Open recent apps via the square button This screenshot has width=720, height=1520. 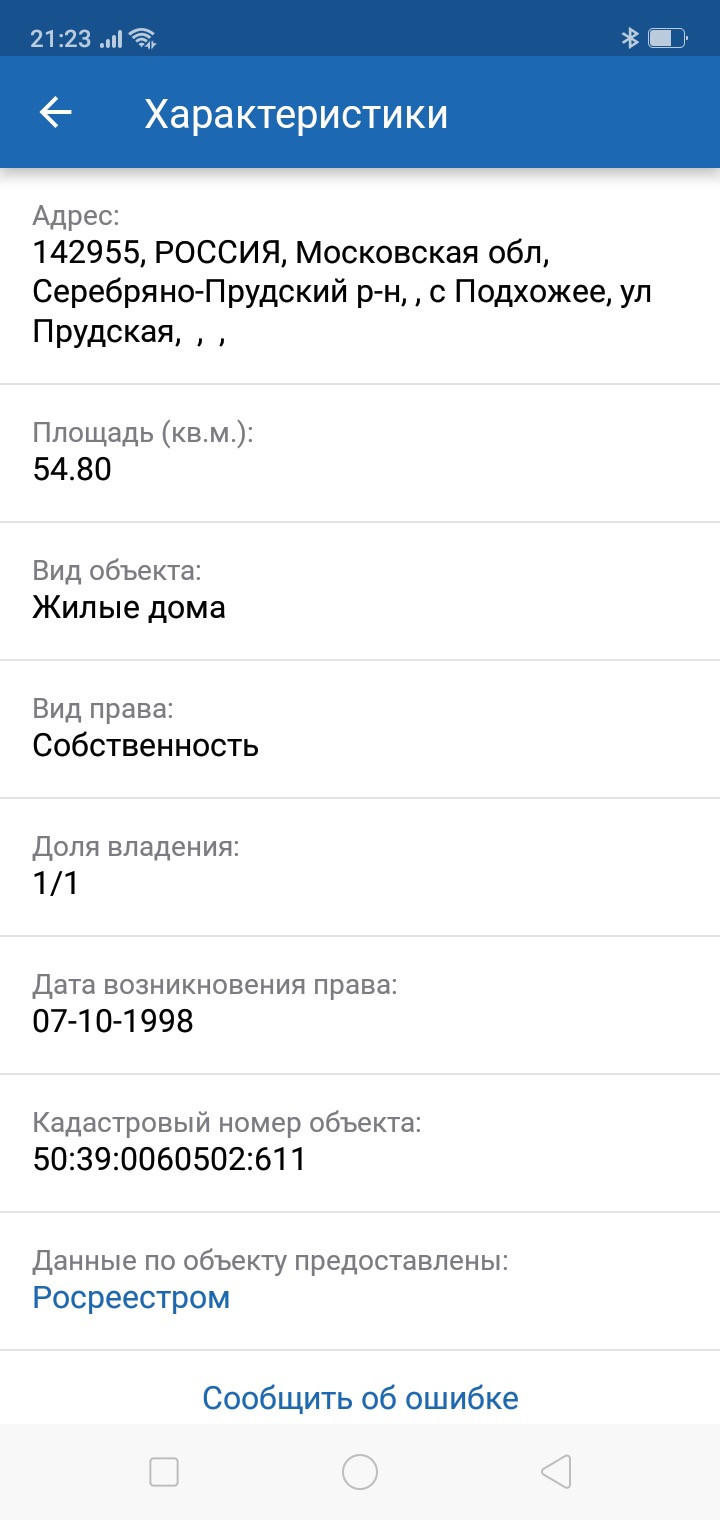[164, 1472]
